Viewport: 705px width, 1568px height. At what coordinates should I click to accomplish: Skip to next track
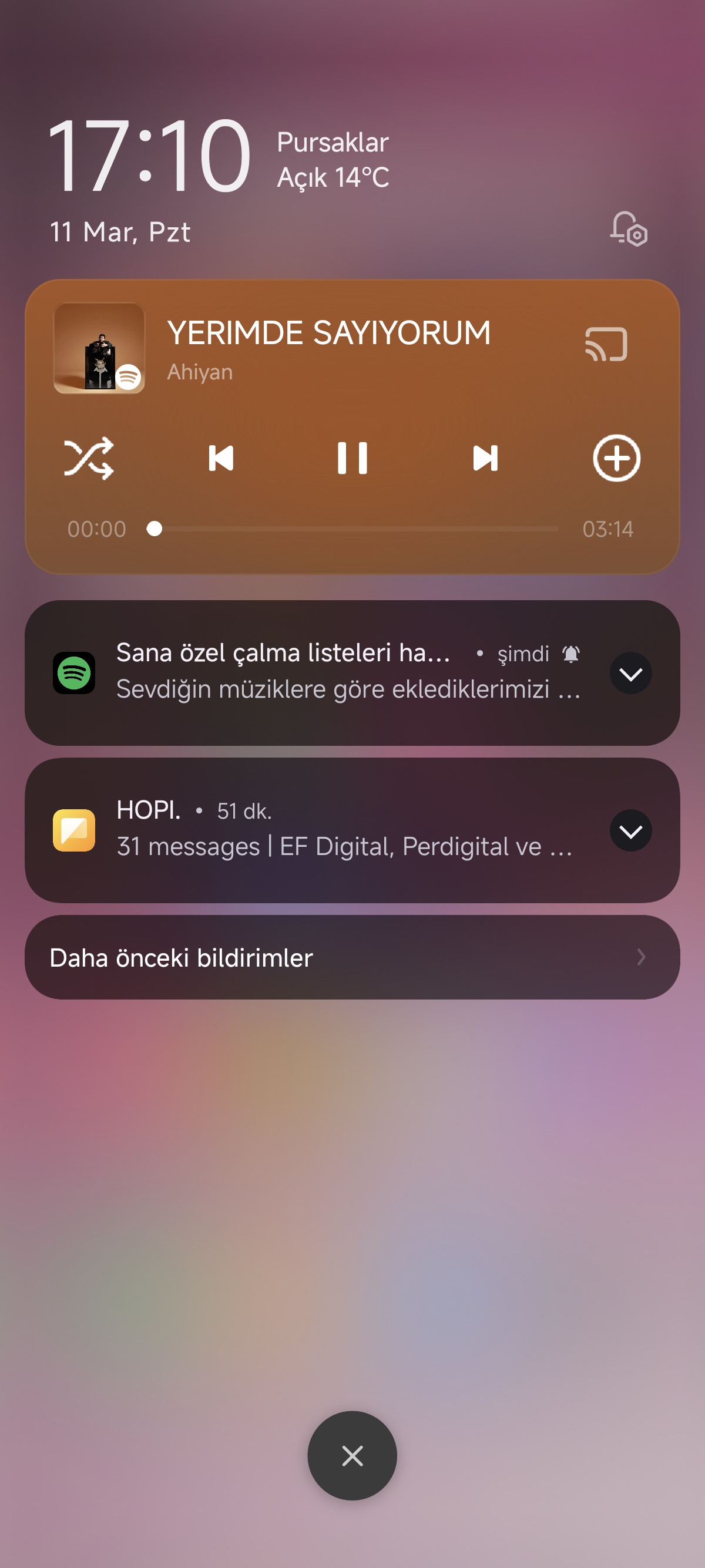click(485, 458)
